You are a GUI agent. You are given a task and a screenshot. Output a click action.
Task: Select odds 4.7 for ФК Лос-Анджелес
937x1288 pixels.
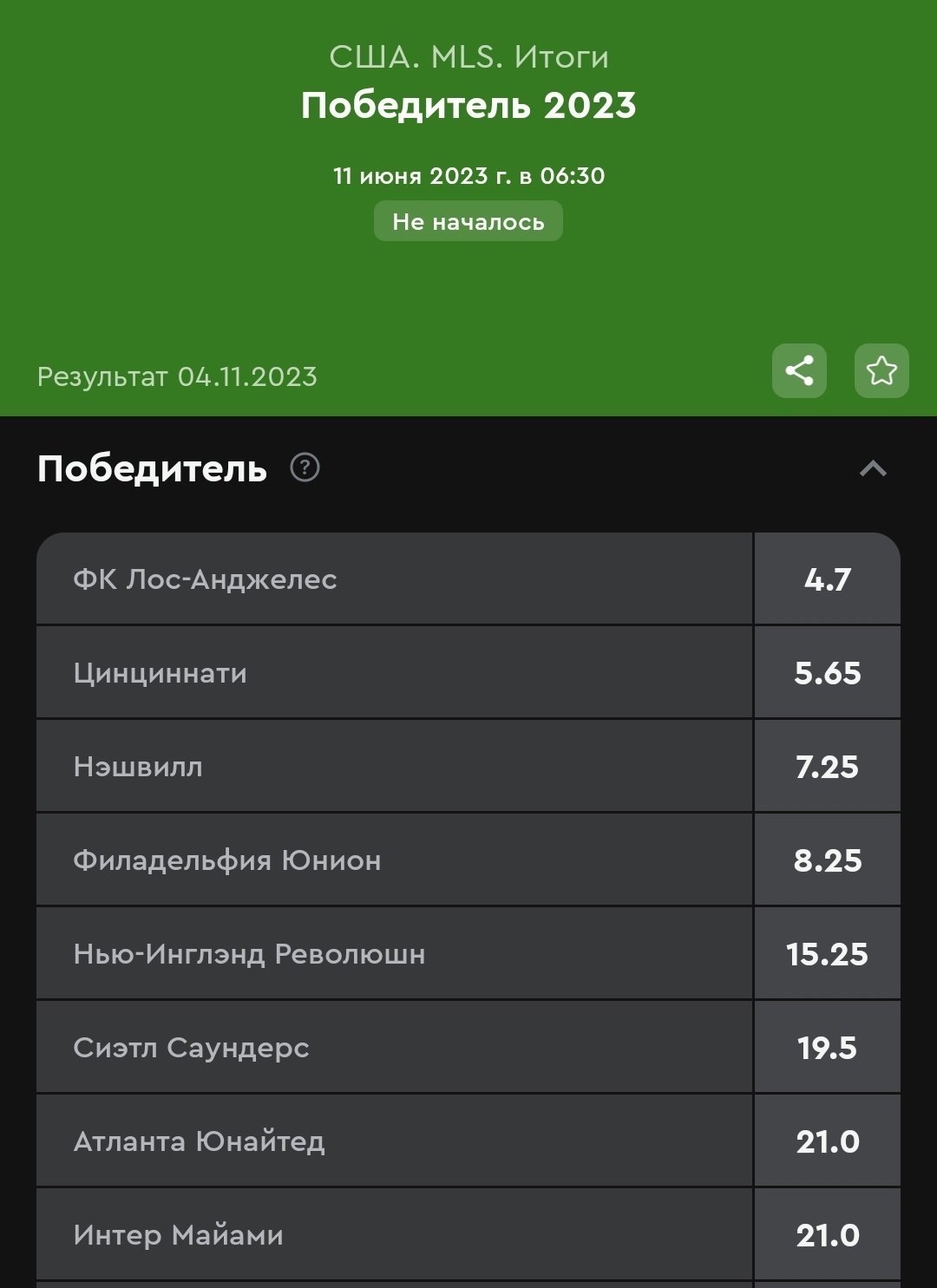827,579
